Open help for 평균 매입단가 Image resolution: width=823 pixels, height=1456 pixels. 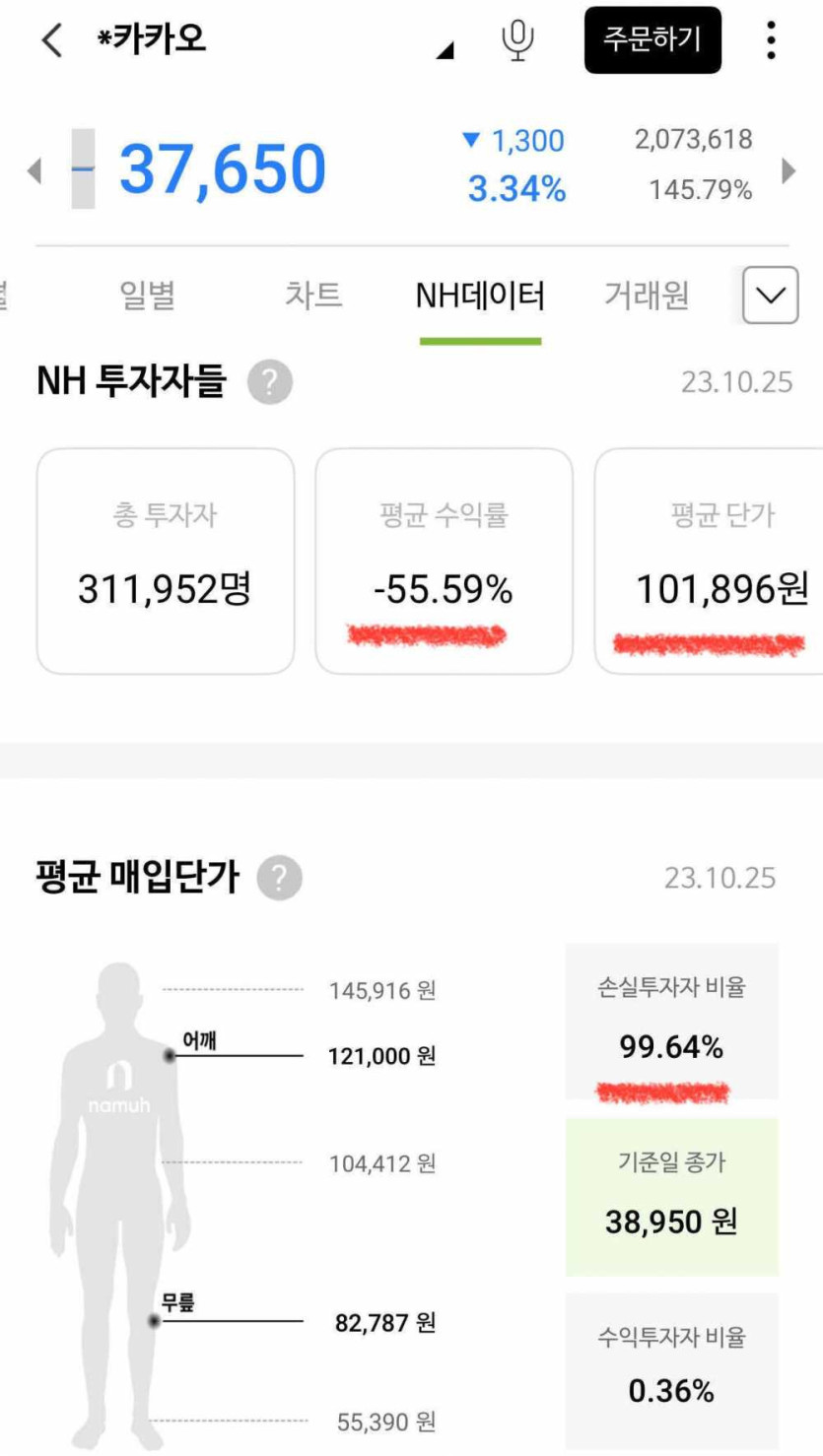[280, 878]
